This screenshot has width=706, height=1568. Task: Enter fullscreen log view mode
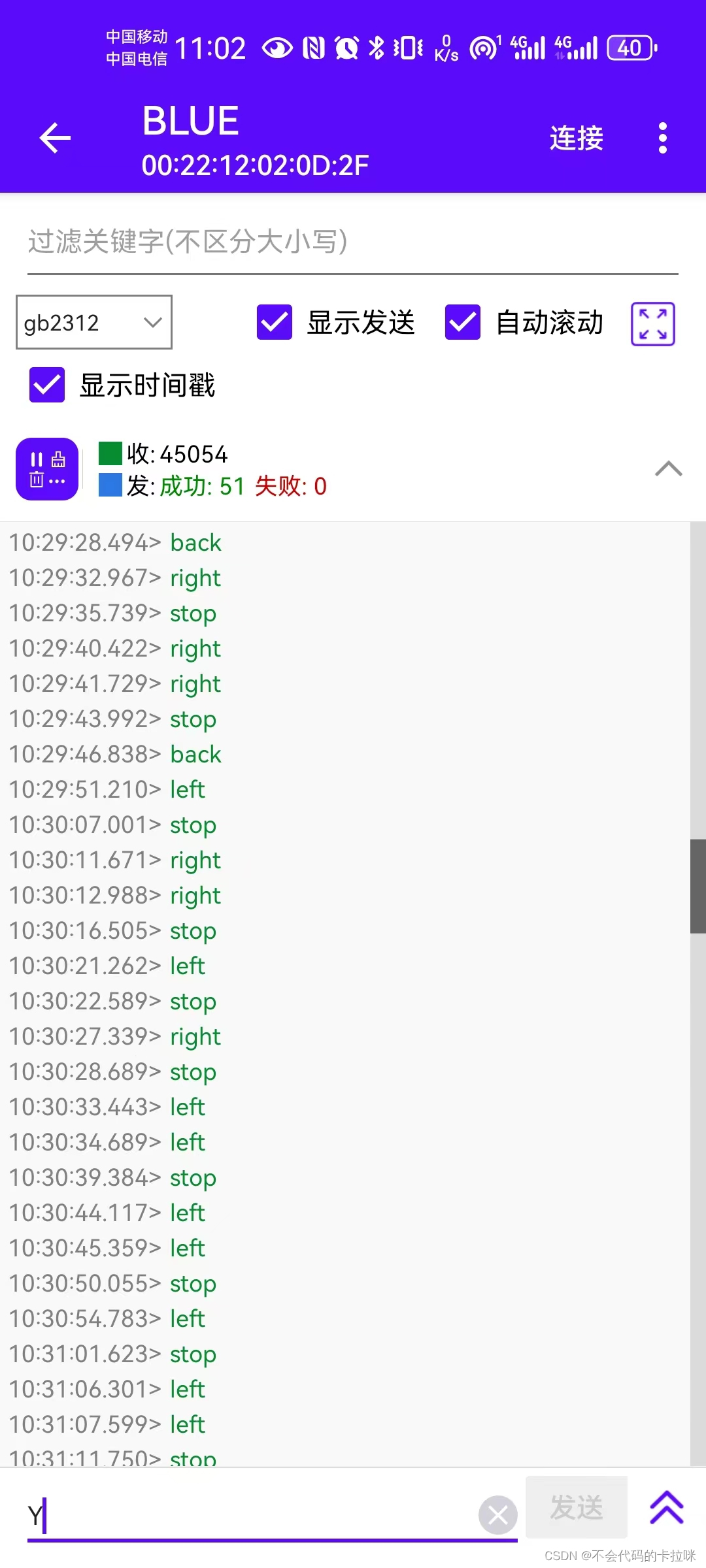click(653, 323)
